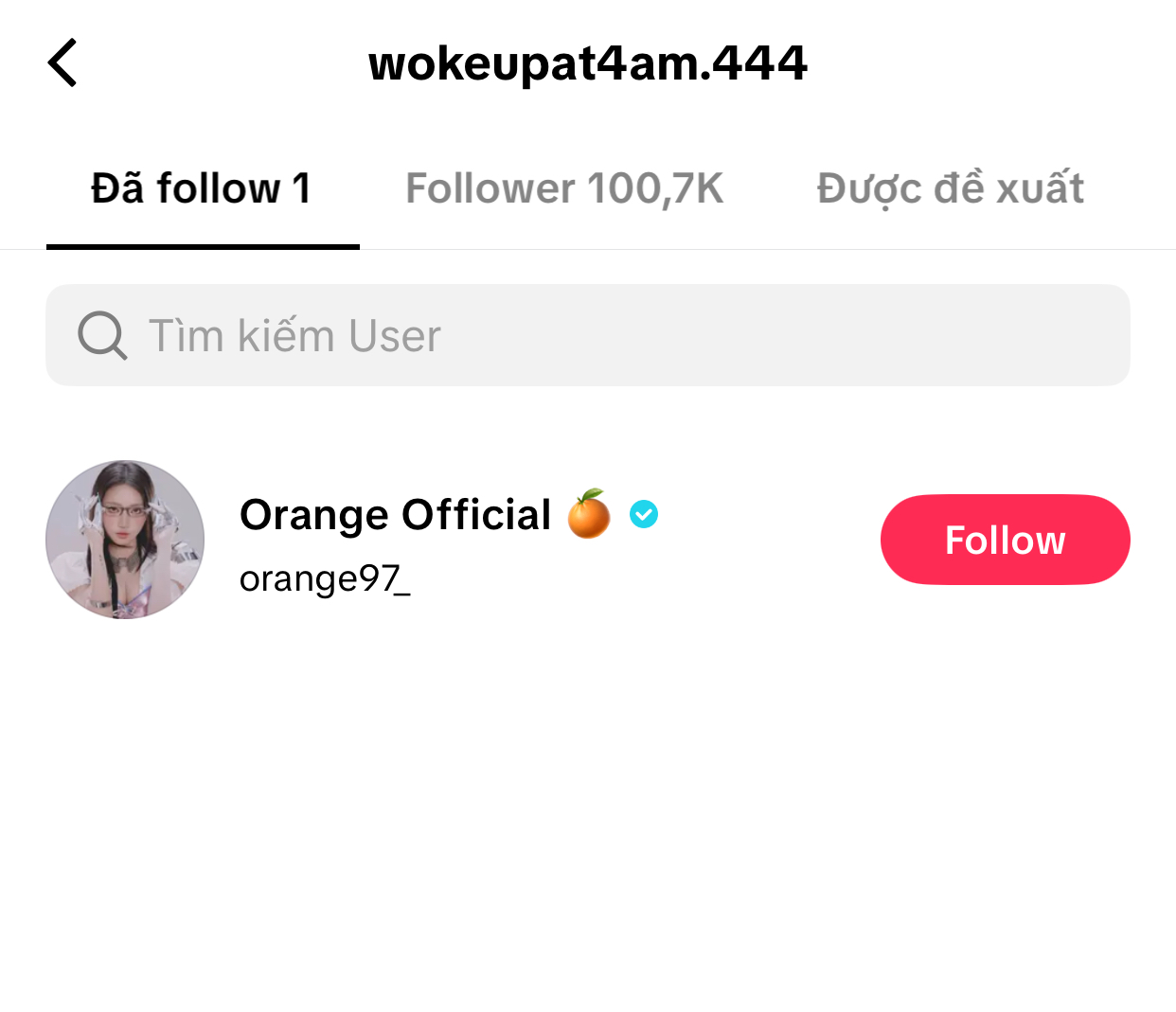This screenshot has width=1176, height=1012.
Task: Switch to the Follower 100,7K tab
Action: click(x=563, y=188)
